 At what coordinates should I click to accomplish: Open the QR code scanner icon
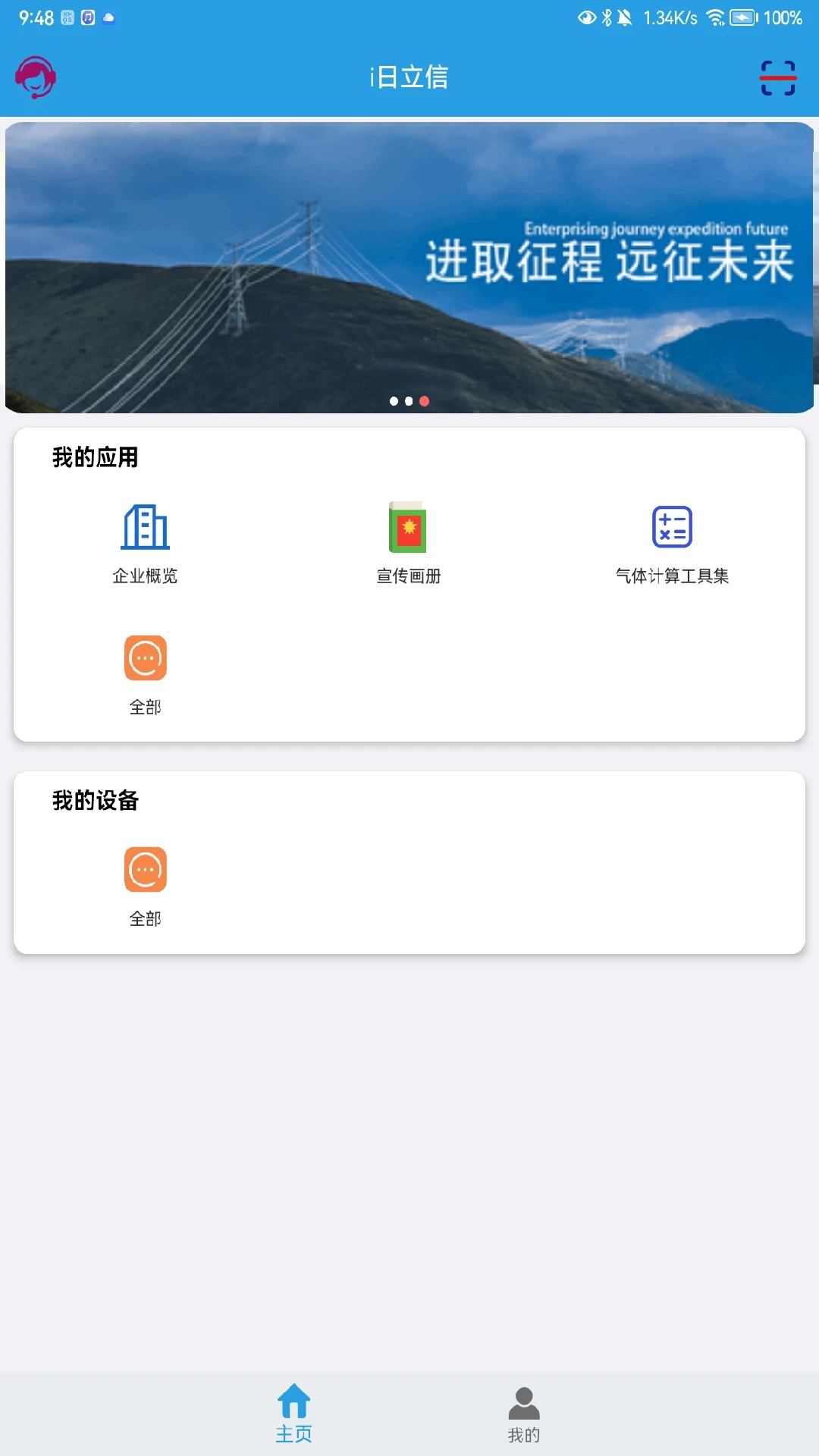(x=778, y=77)
